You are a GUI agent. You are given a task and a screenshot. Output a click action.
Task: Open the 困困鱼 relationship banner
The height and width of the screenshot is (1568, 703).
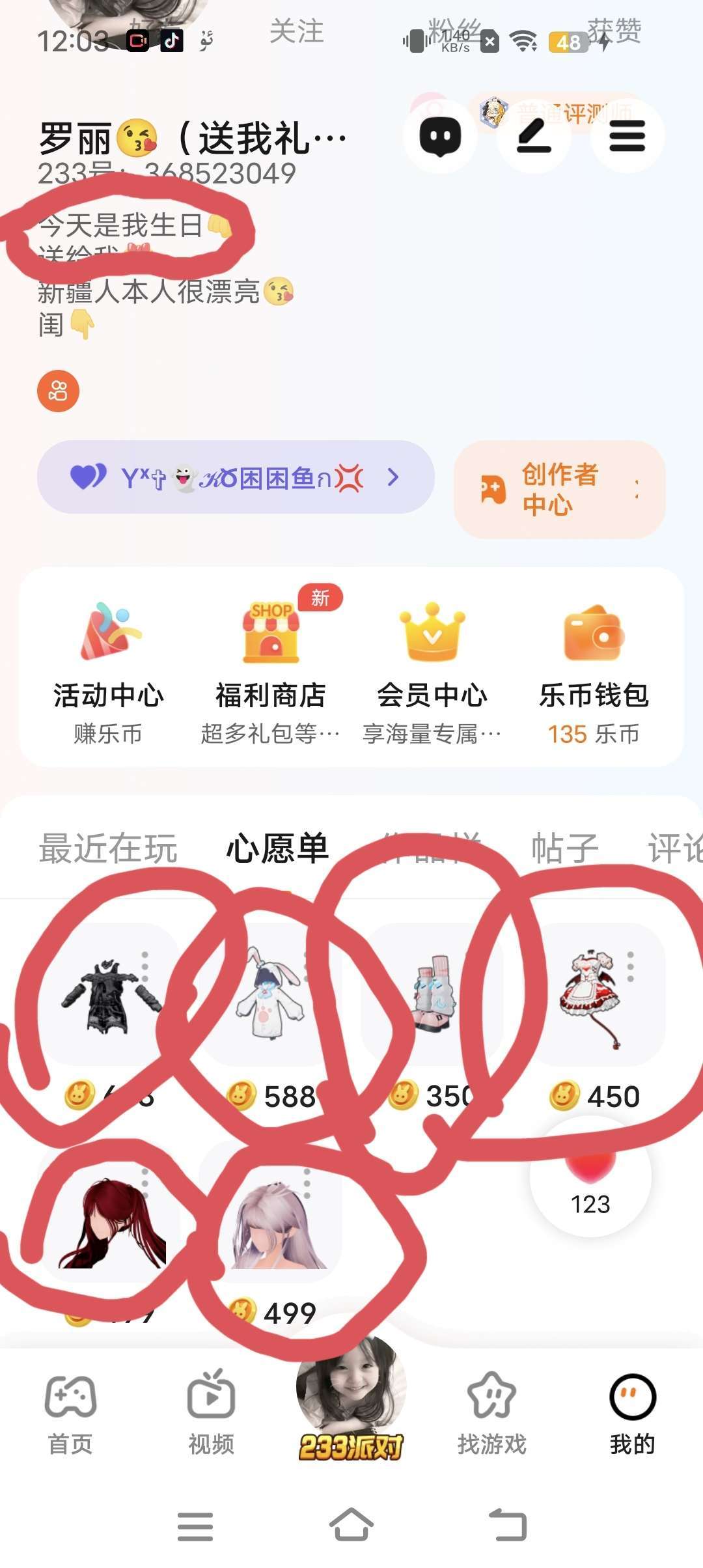[236, 477]
